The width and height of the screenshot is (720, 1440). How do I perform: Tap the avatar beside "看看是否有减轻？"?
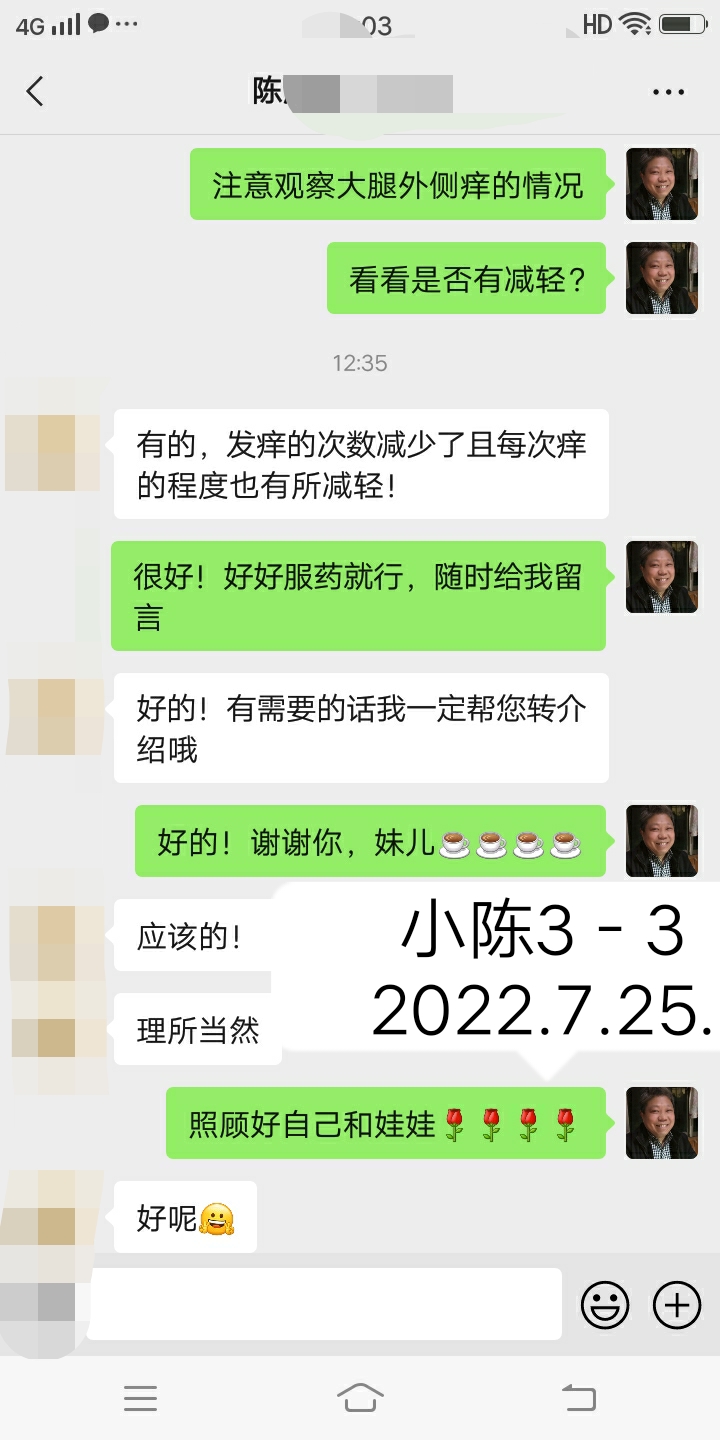(662, 278)
